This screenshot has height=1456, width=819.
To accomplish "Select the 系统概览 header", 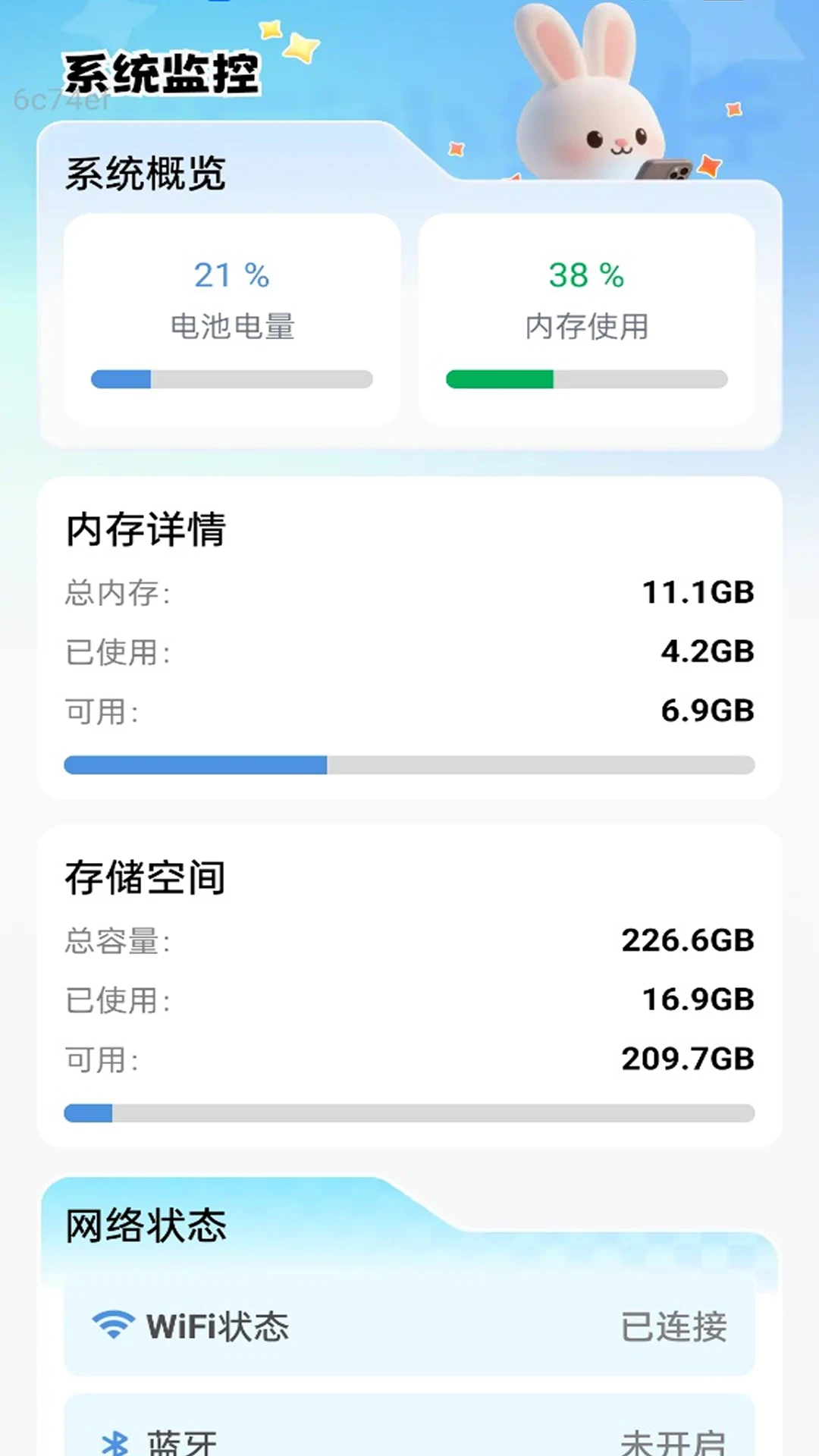I will pyautogui.click(x=144, y=175).
